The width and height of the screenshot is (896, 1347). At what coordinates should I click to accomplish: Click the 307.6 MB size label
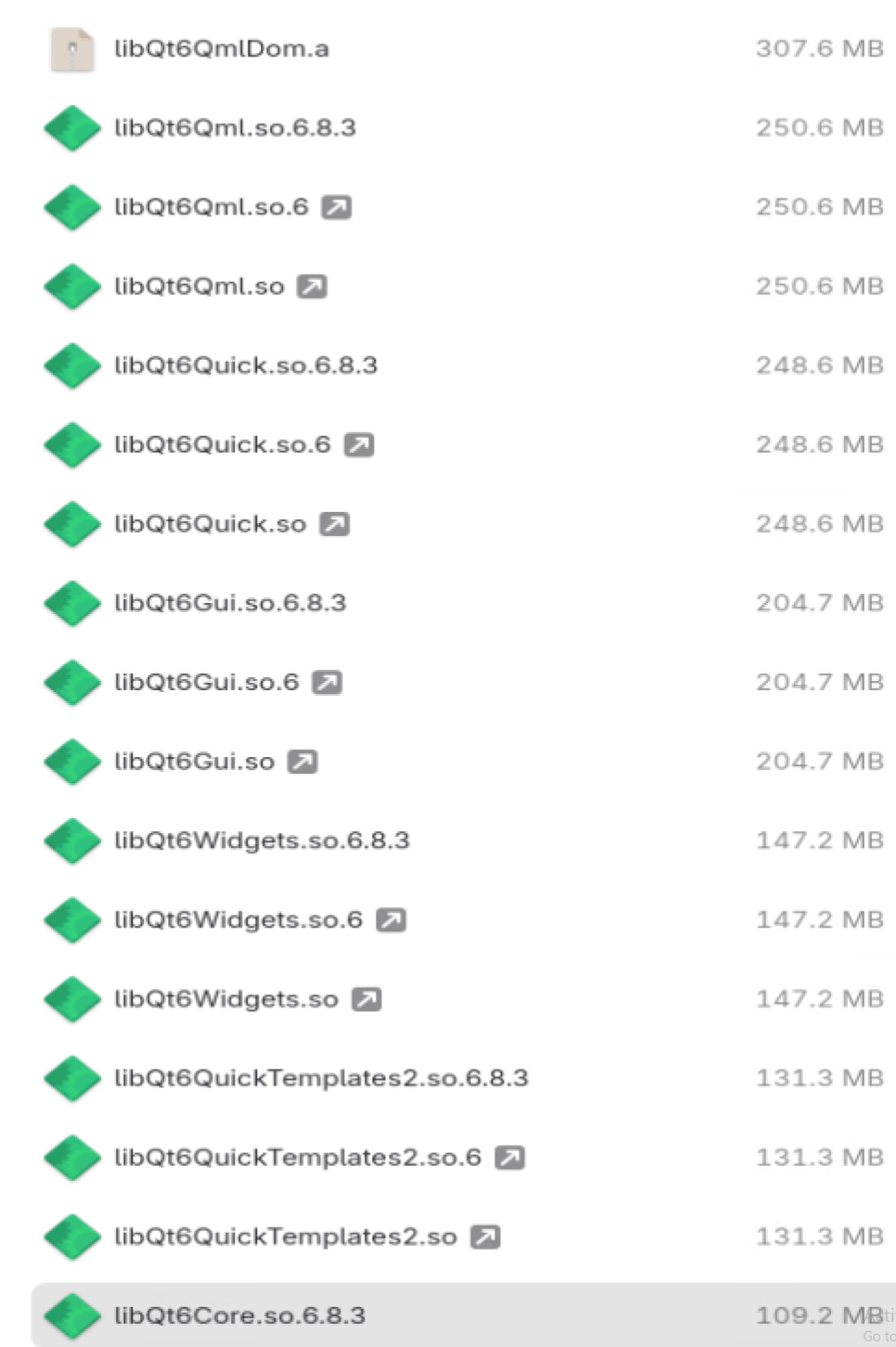coord(820,49)
